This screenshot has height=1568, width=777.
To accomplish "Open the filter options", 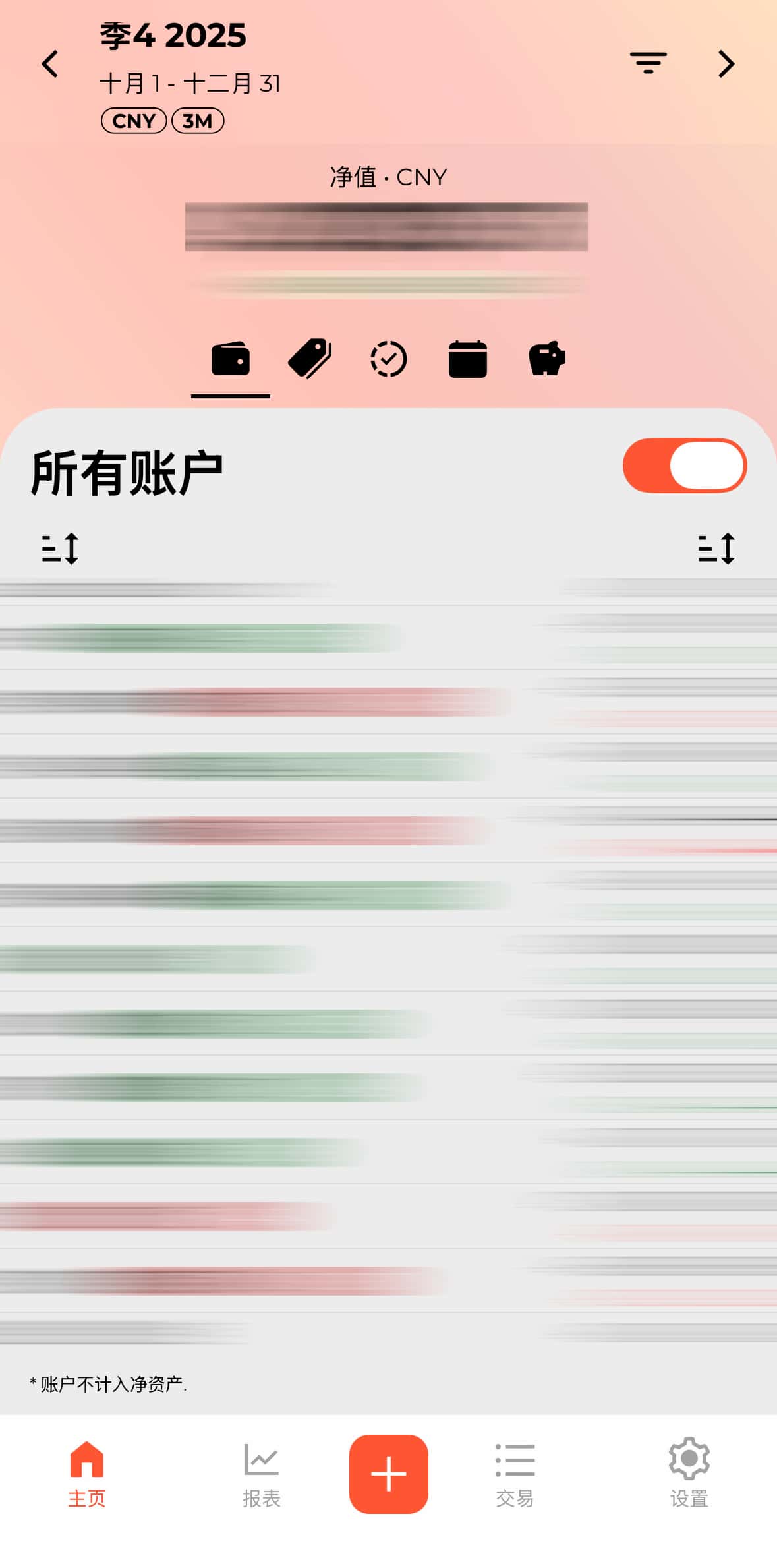I will 648,63.
